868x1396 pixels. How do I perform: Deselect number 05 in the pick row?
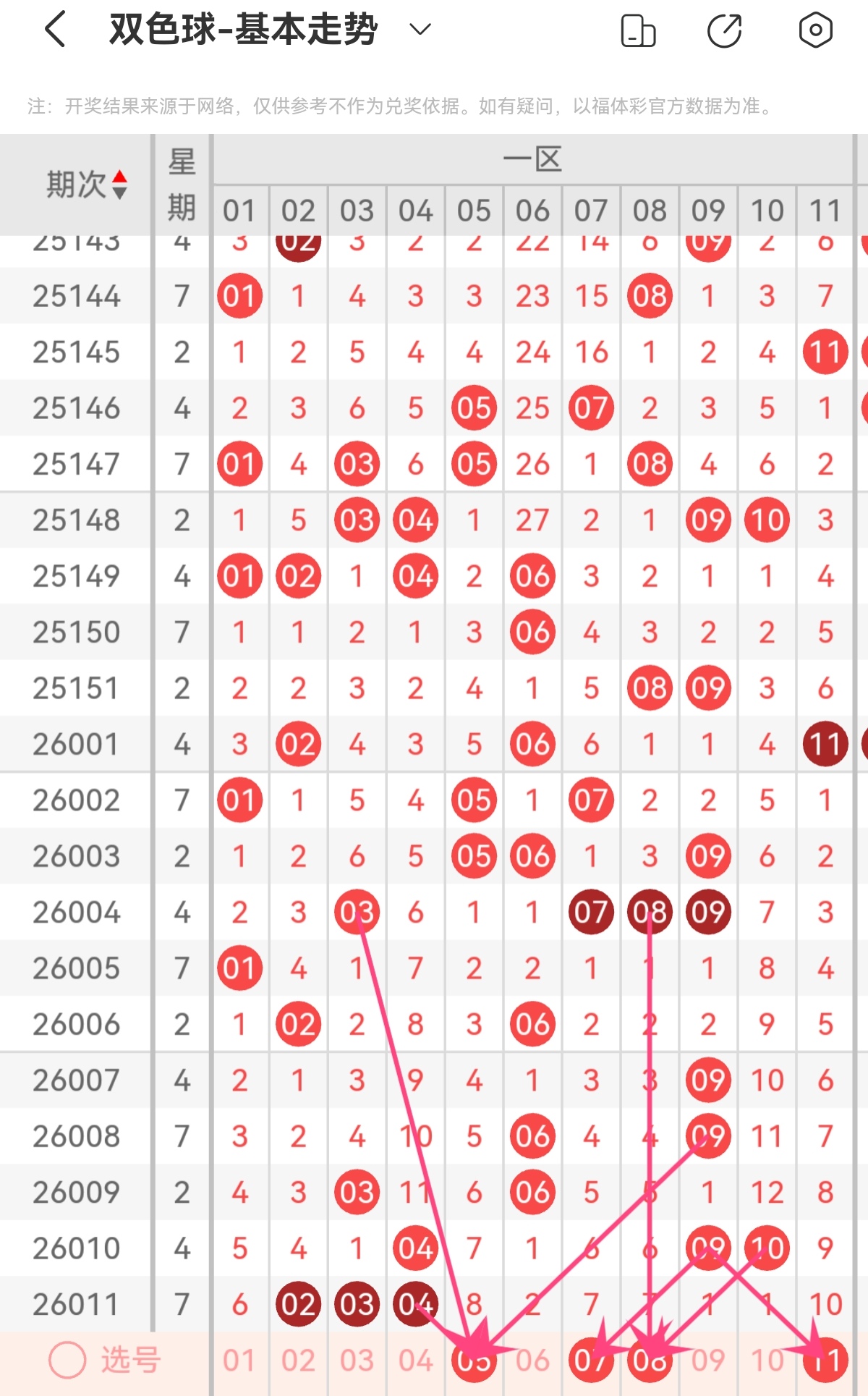(474, 1361)
